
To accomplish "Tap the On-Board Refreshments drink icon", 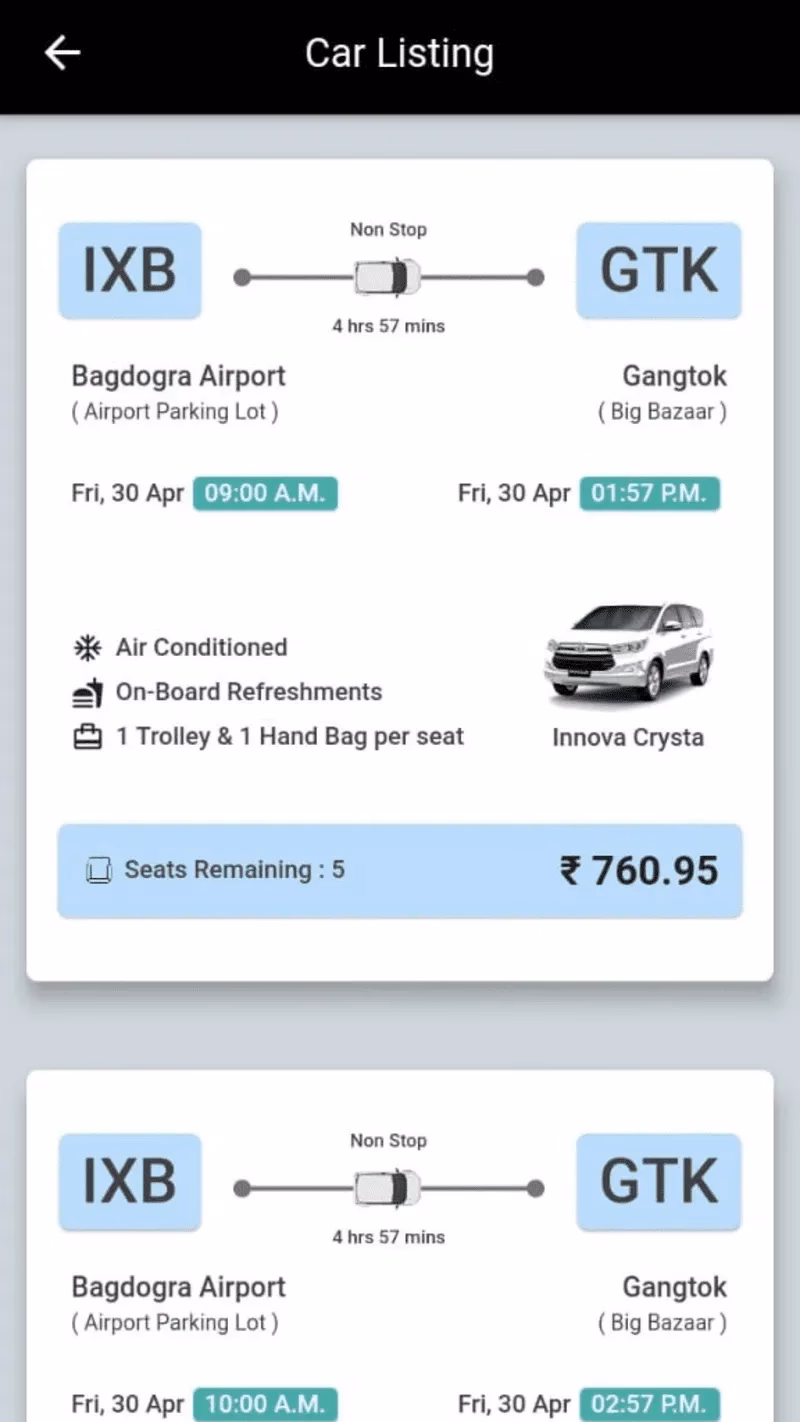I will 90,692.
